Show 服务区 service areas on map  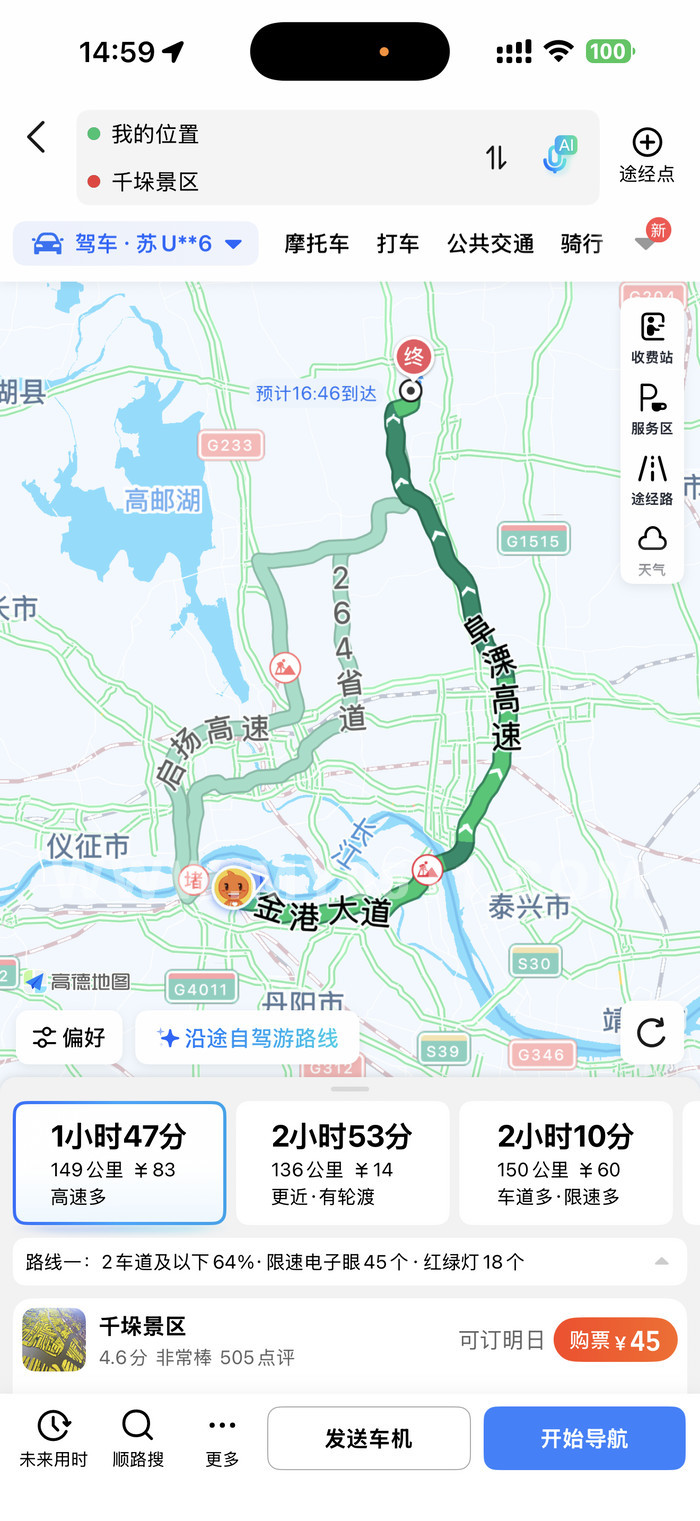pyautogui.click(x=651, y=409)
